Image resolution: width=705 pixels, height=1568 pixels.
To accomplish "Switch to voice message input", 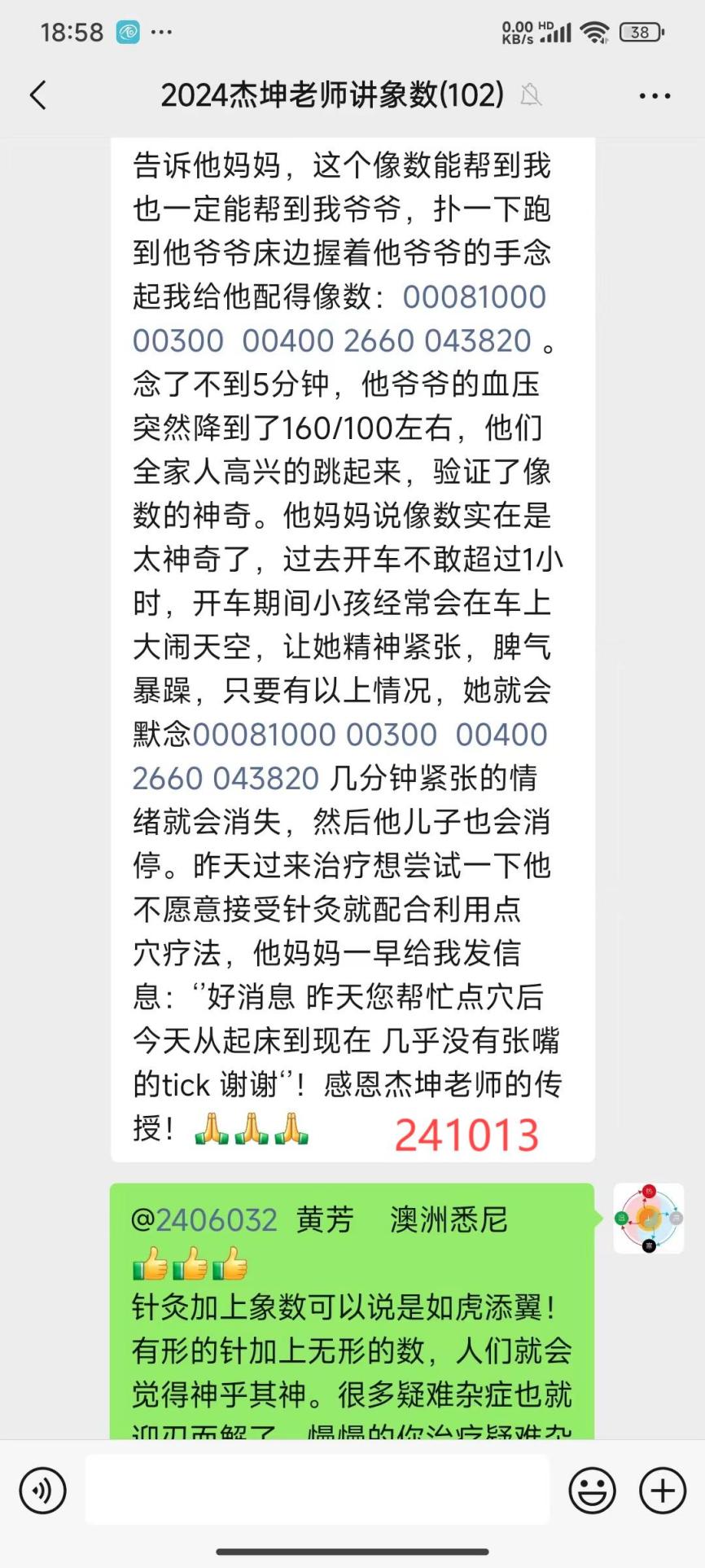I will point(42,1491).
